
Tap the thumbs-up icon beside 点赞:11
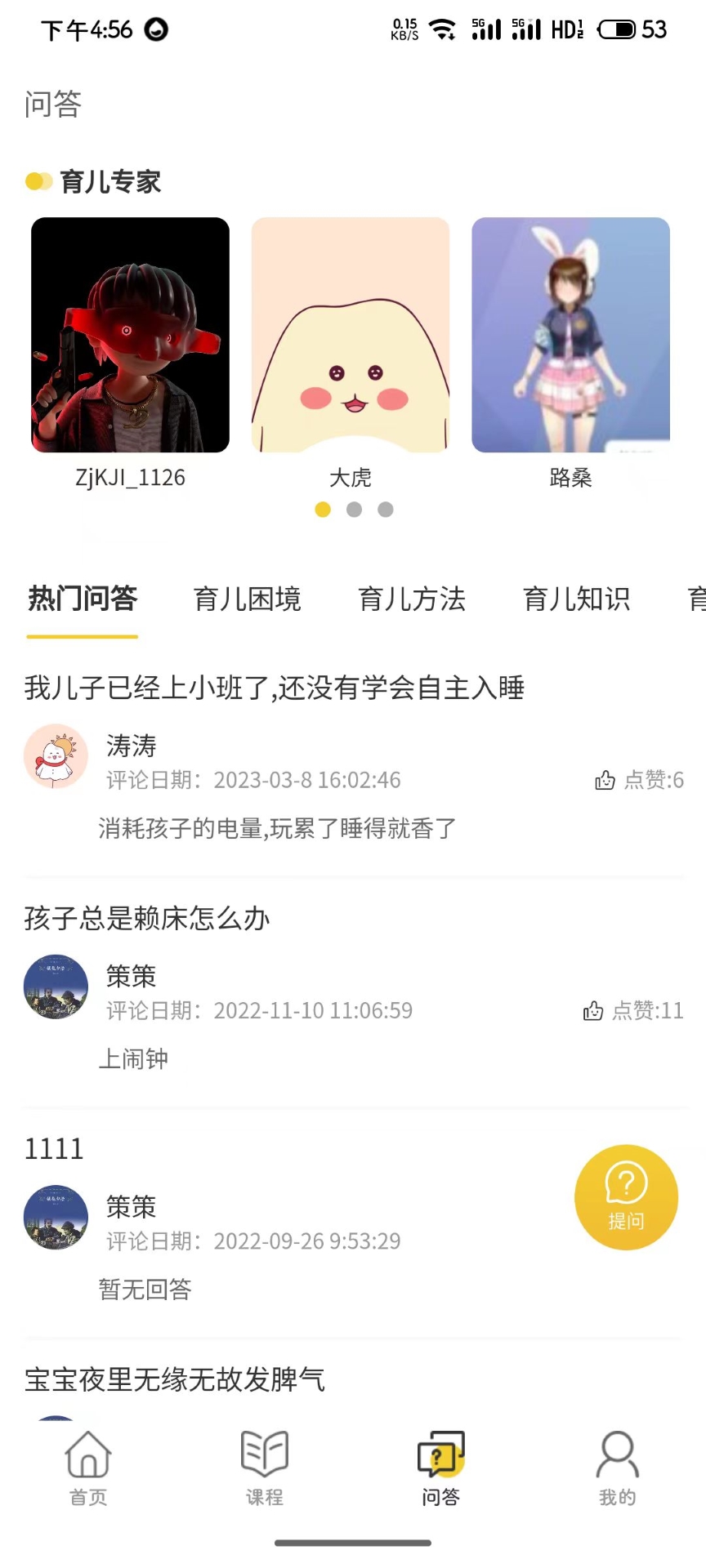click(x=594, y=1010)
